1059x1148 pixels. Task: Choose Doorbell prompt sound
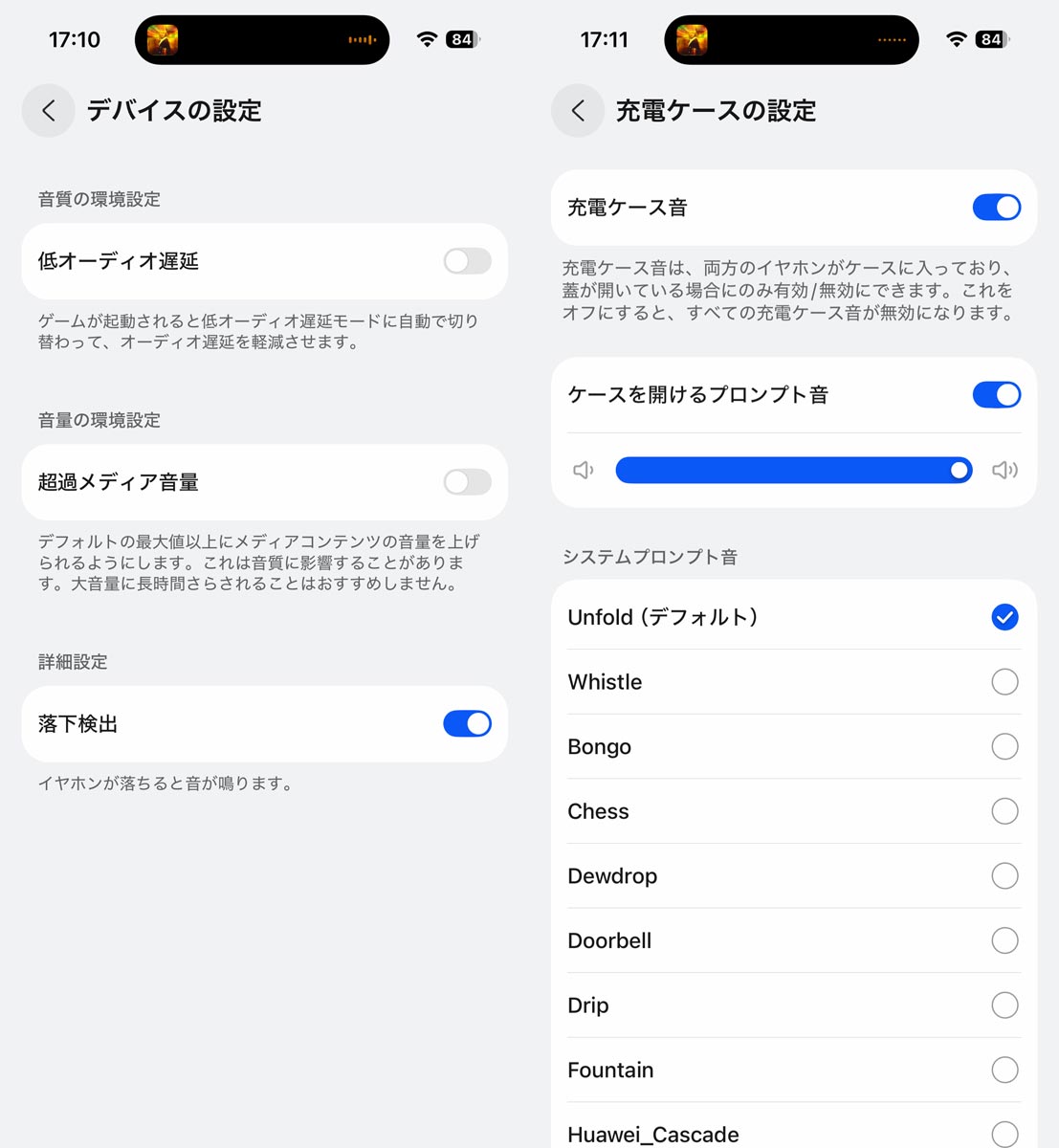point(1004,940)
